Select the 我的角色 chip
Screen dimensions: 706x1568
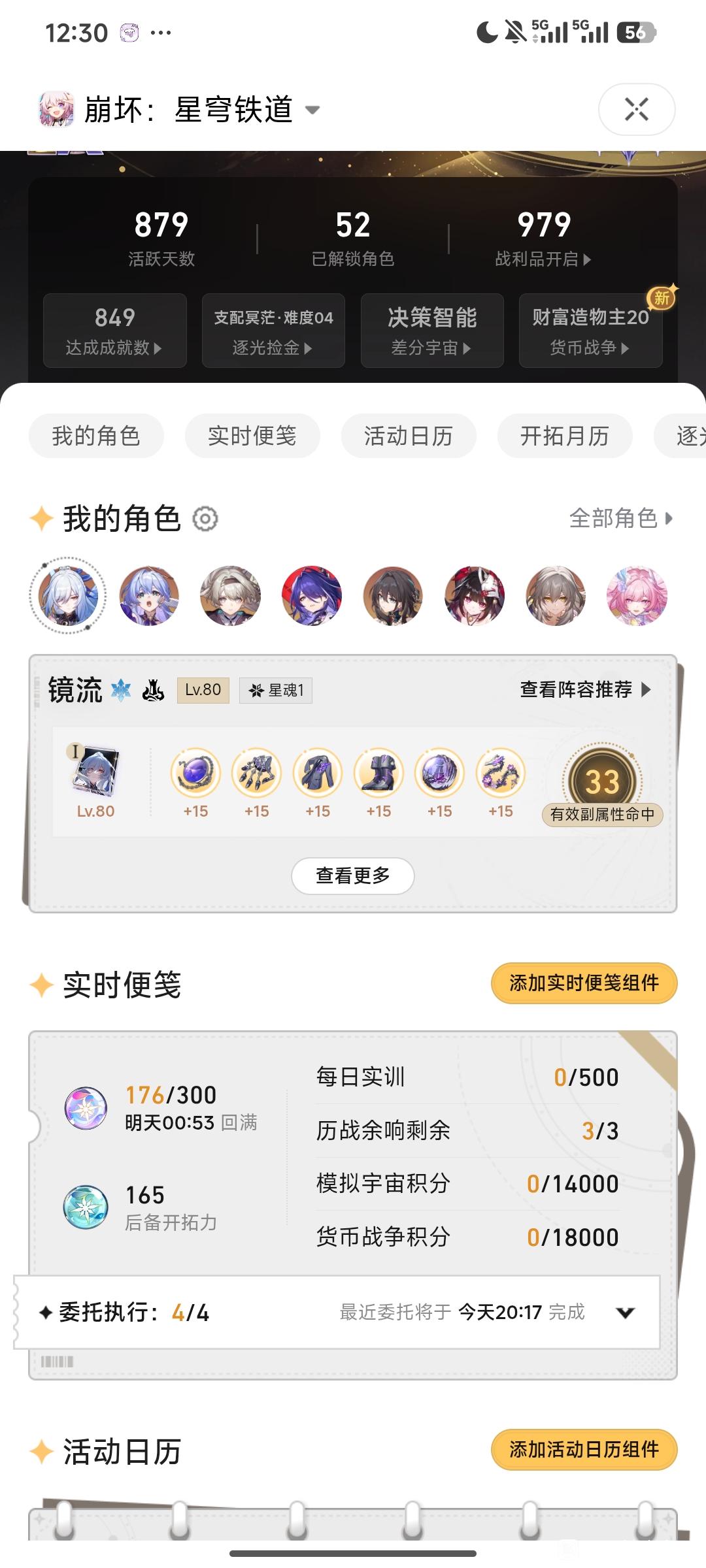(96, 436)
